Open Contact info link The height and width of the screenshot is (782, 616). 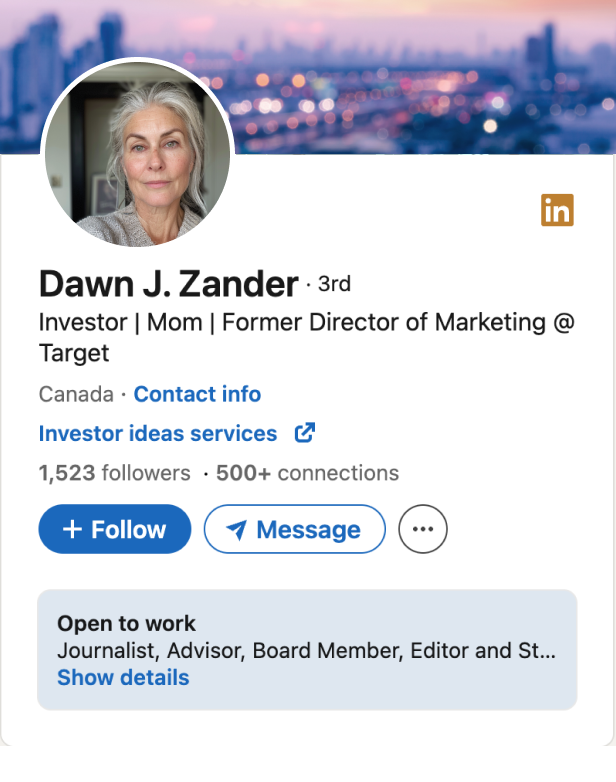(197, 394)
